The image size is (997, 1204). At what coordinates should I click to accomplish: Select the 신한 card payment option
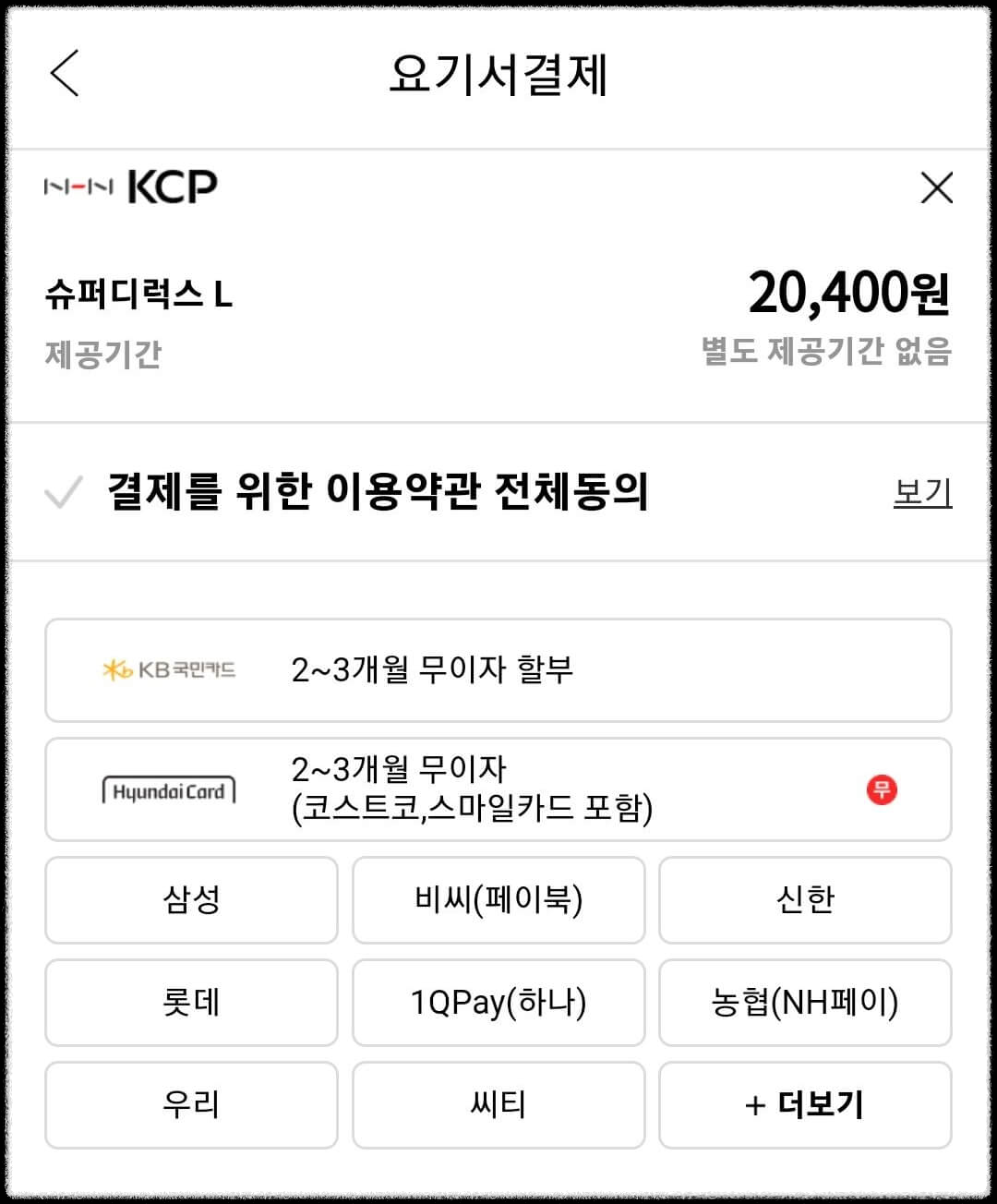pyautogui.click(x=805, y=900)
